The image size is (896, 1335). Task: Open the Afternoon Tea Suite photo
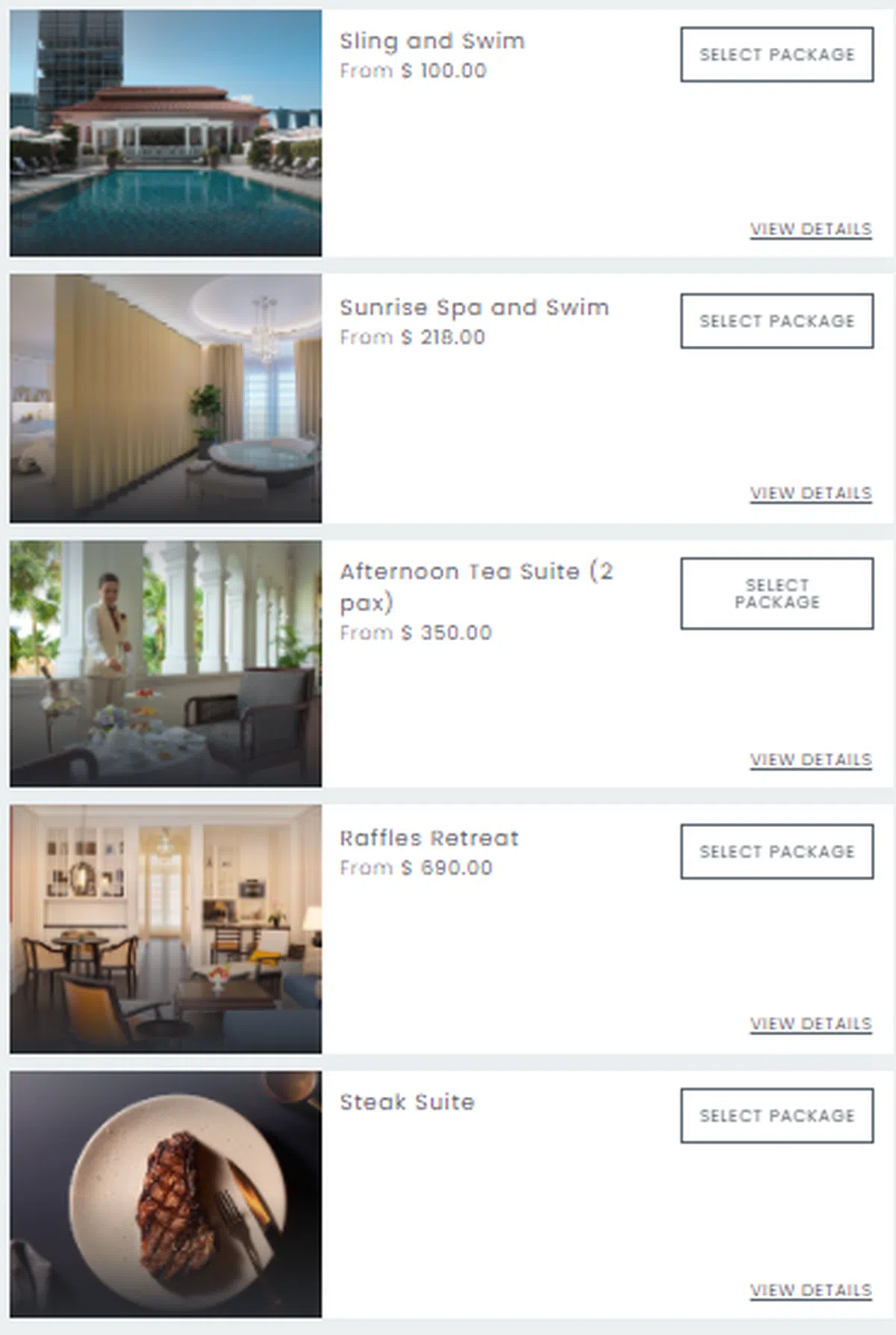point(166,663)
